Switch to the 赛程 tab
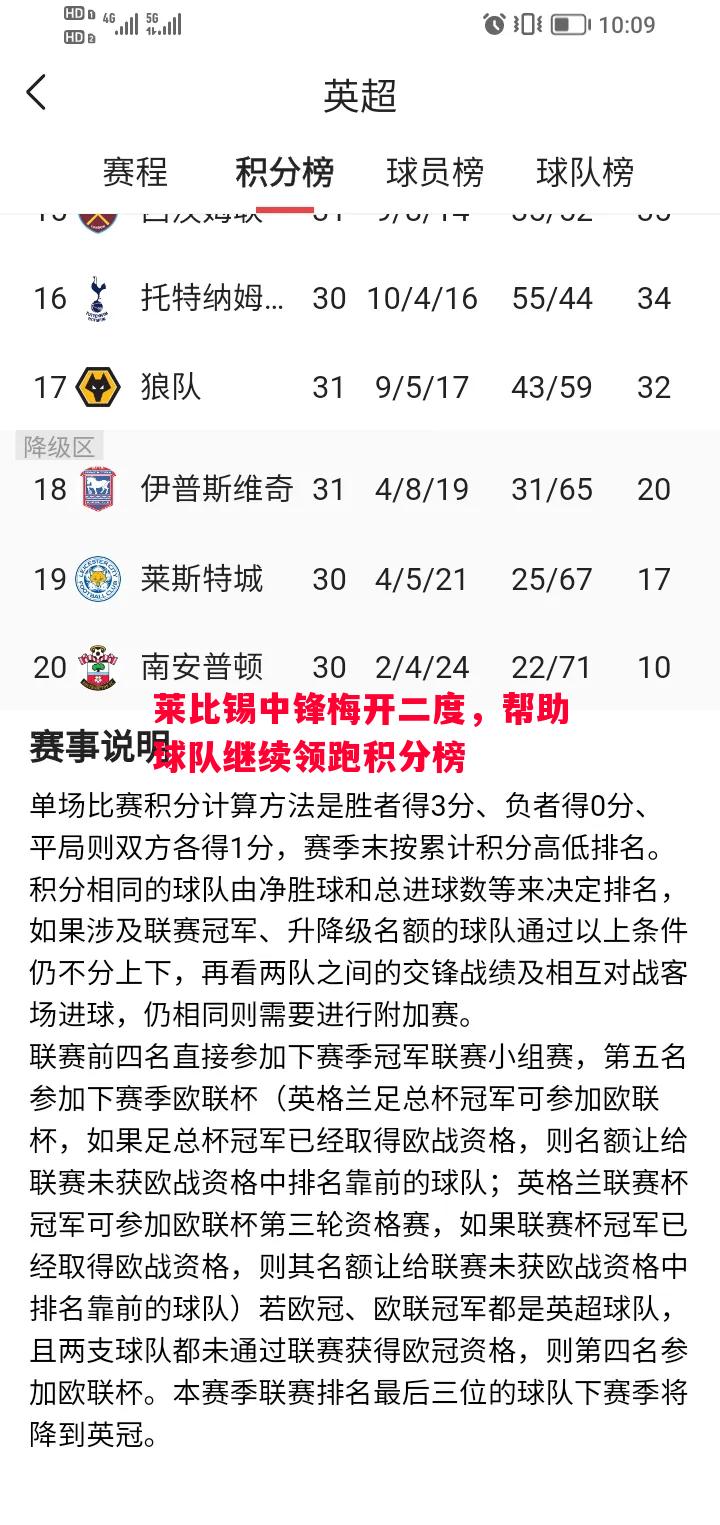Viewport: 720px width, 1525px height. point(135,173)
